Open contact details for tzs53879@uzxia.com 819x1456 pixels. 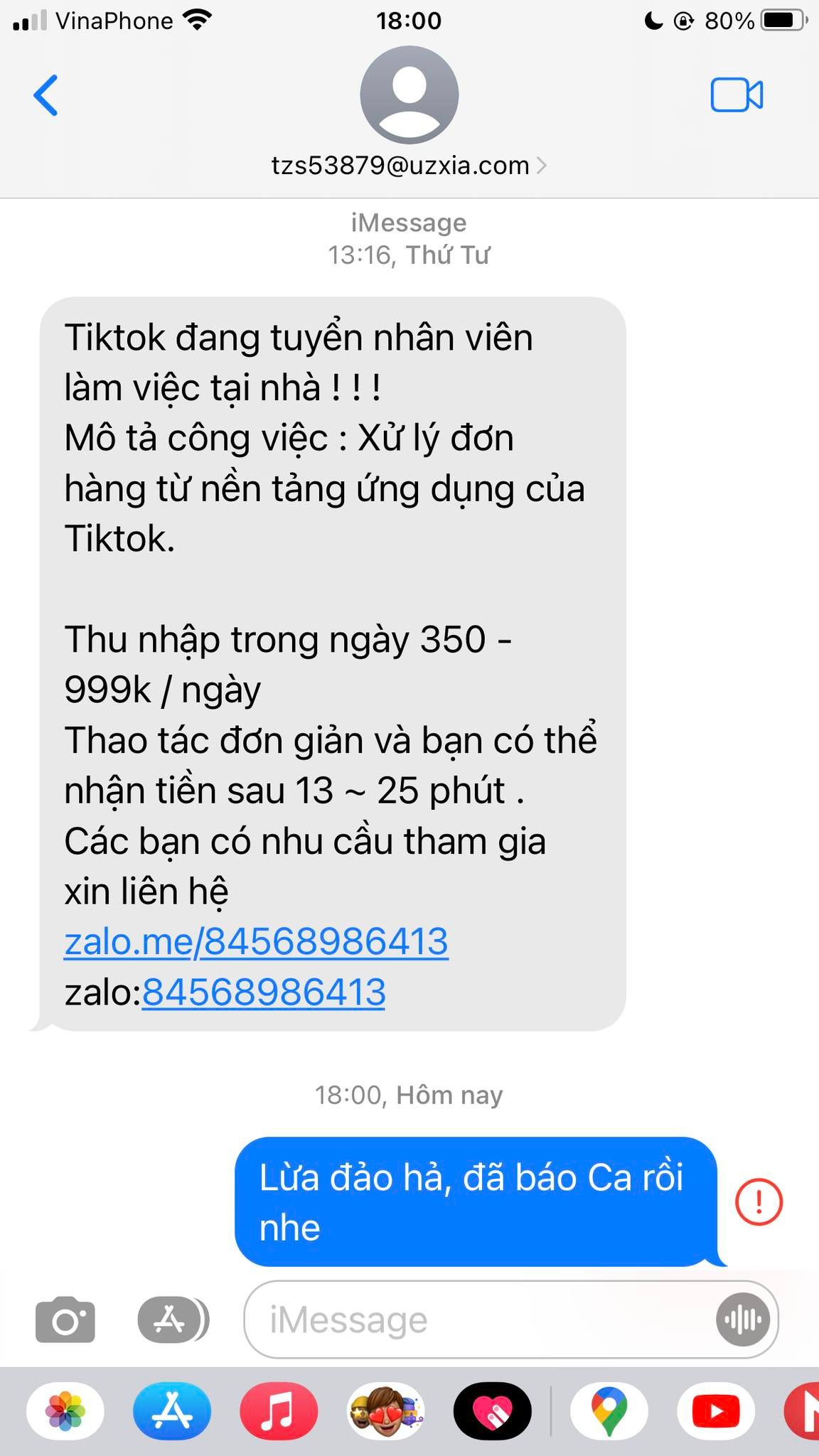[409, 166]
